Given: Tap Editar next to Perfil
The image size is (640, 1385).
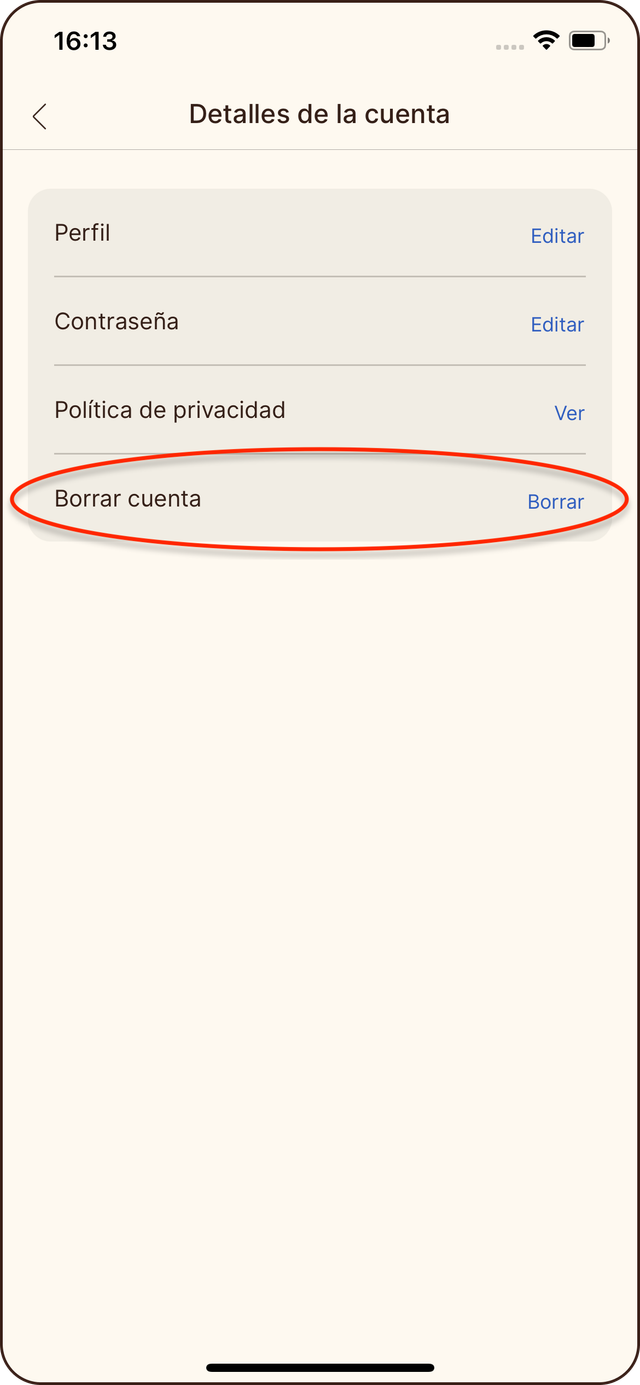Looking at the screenshot, I should 557,236.
